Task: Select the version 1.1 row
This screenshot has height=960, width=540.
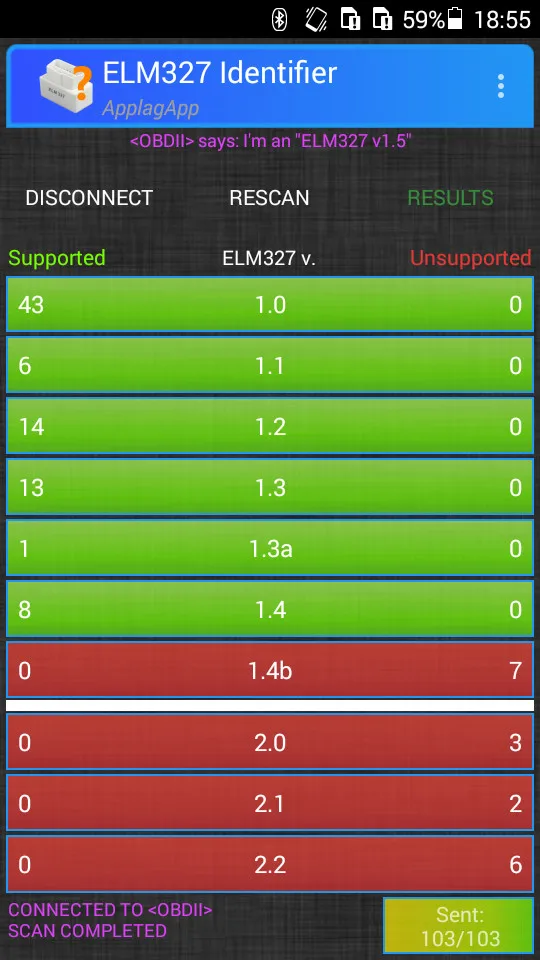Action: 270,366
